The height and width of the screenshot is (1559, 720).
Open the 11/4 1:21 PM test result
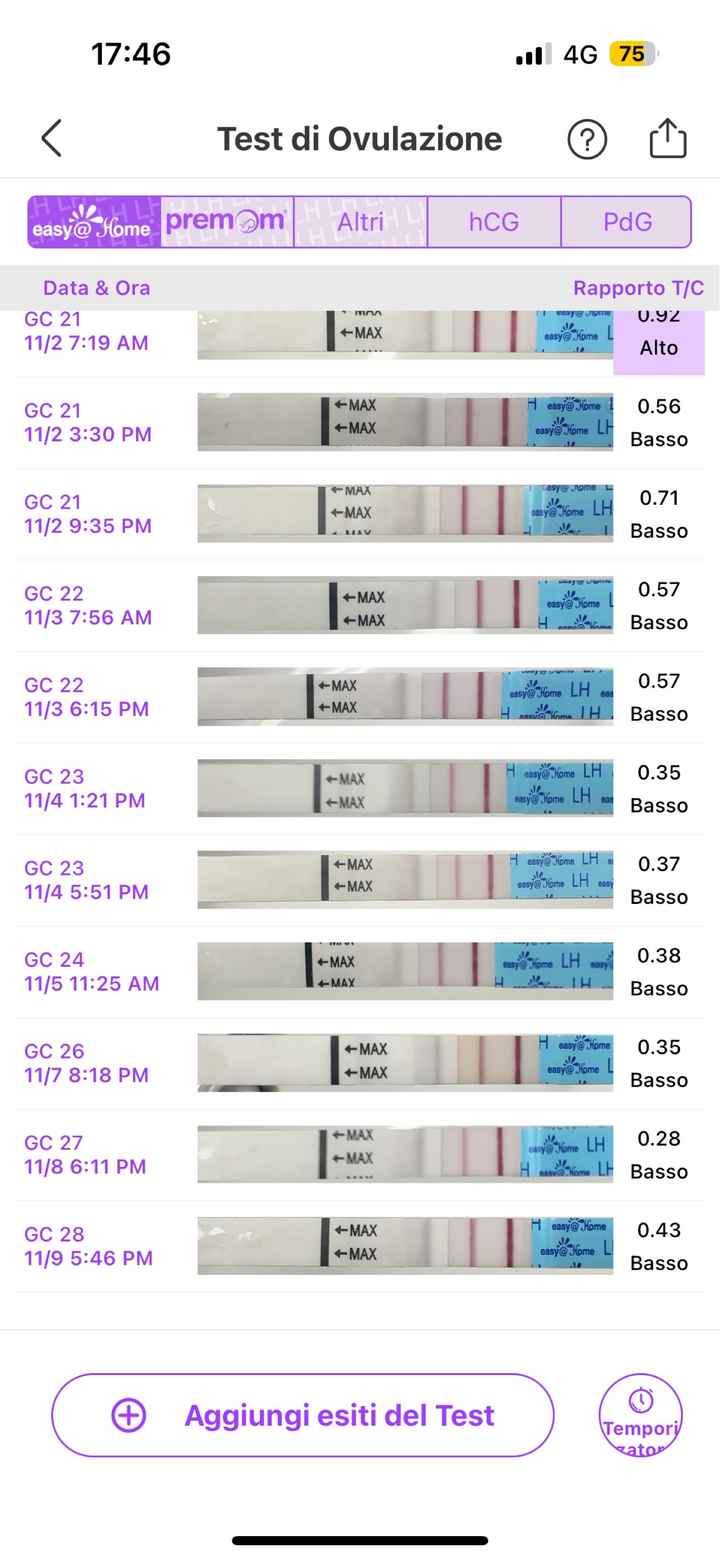coord(360,788)
